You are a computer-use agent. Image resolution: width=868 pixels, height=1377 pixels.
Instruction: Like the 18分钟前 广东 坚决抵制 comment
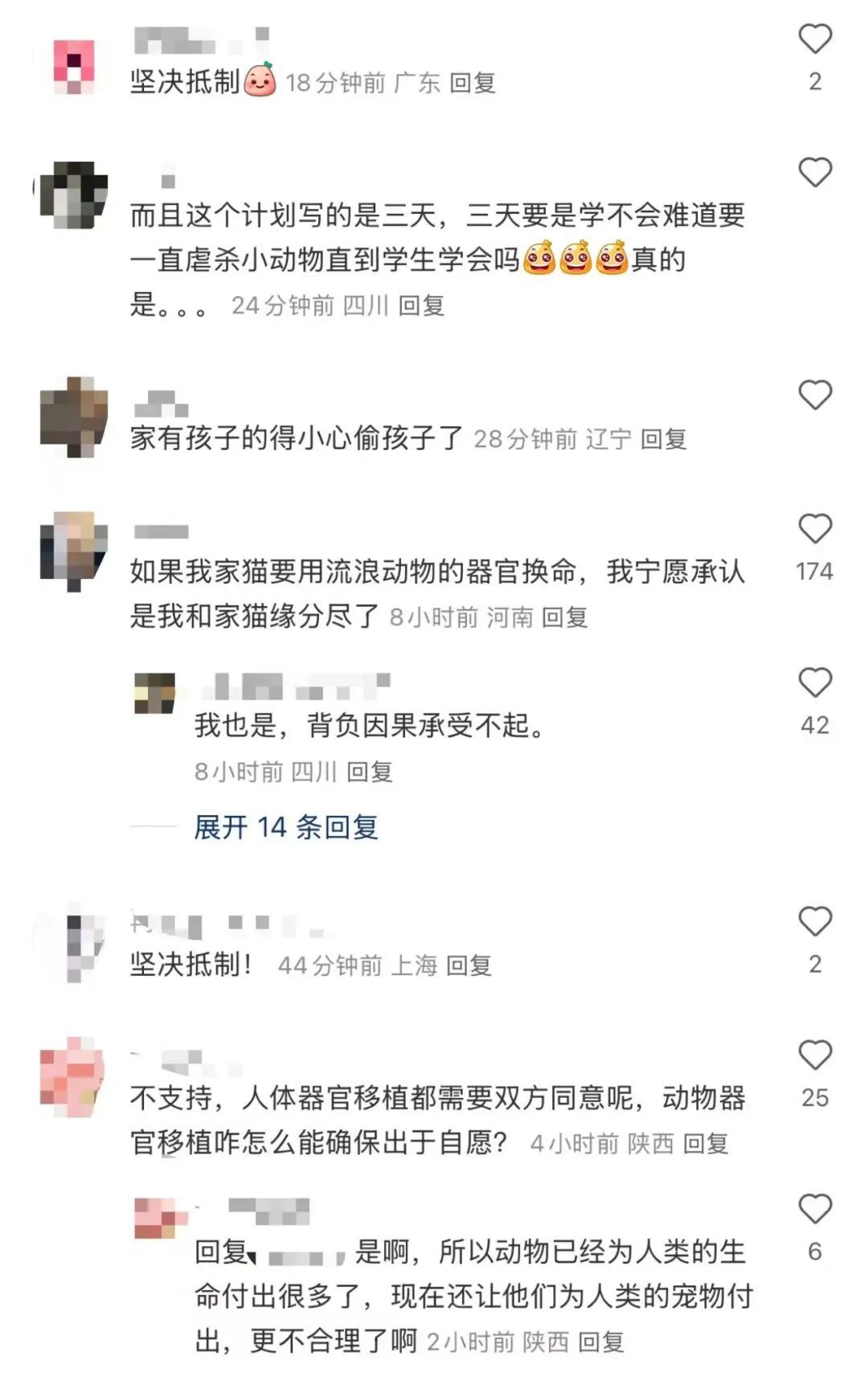[x=814, y=39]
